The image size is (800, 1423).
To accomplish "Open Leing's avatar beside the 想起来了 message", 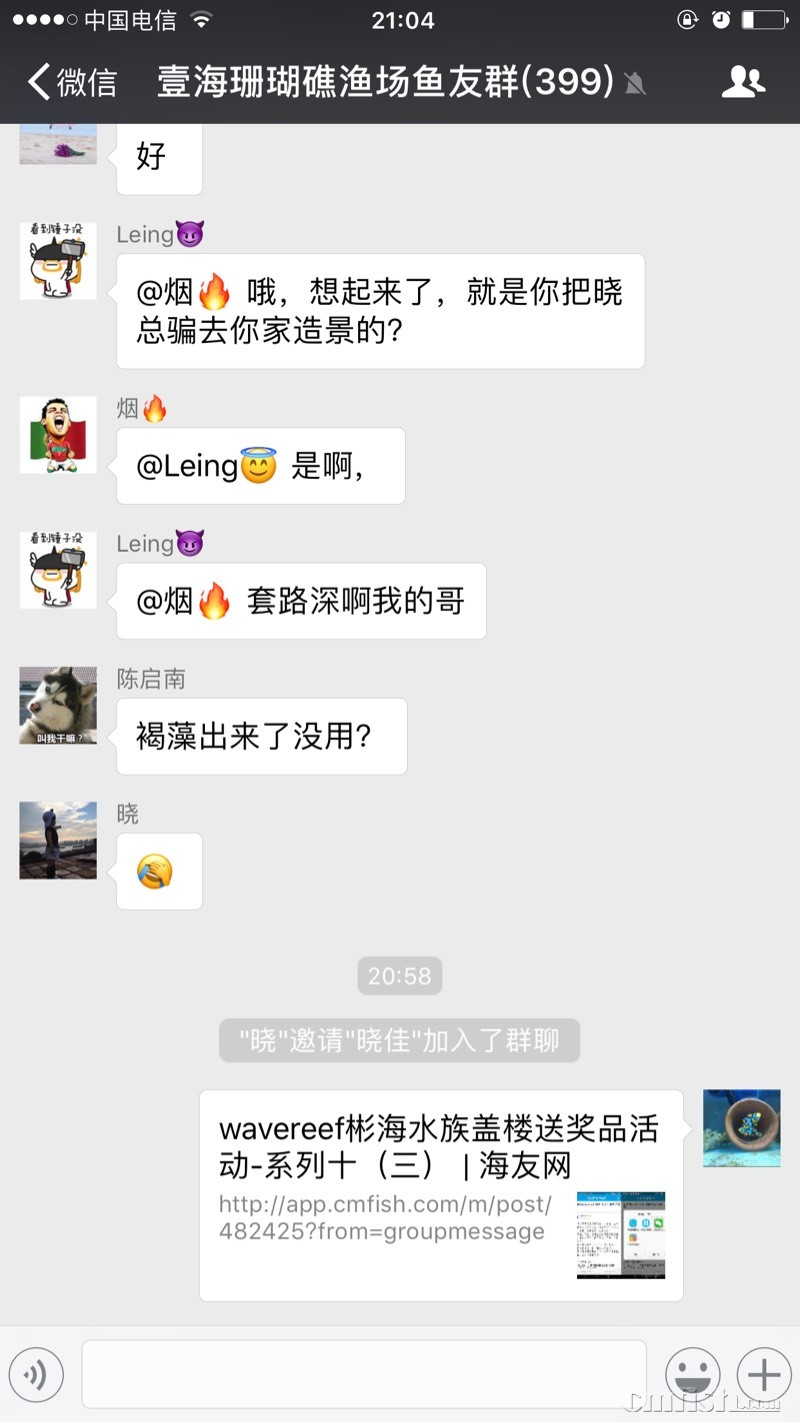I will tap(58, 261).
